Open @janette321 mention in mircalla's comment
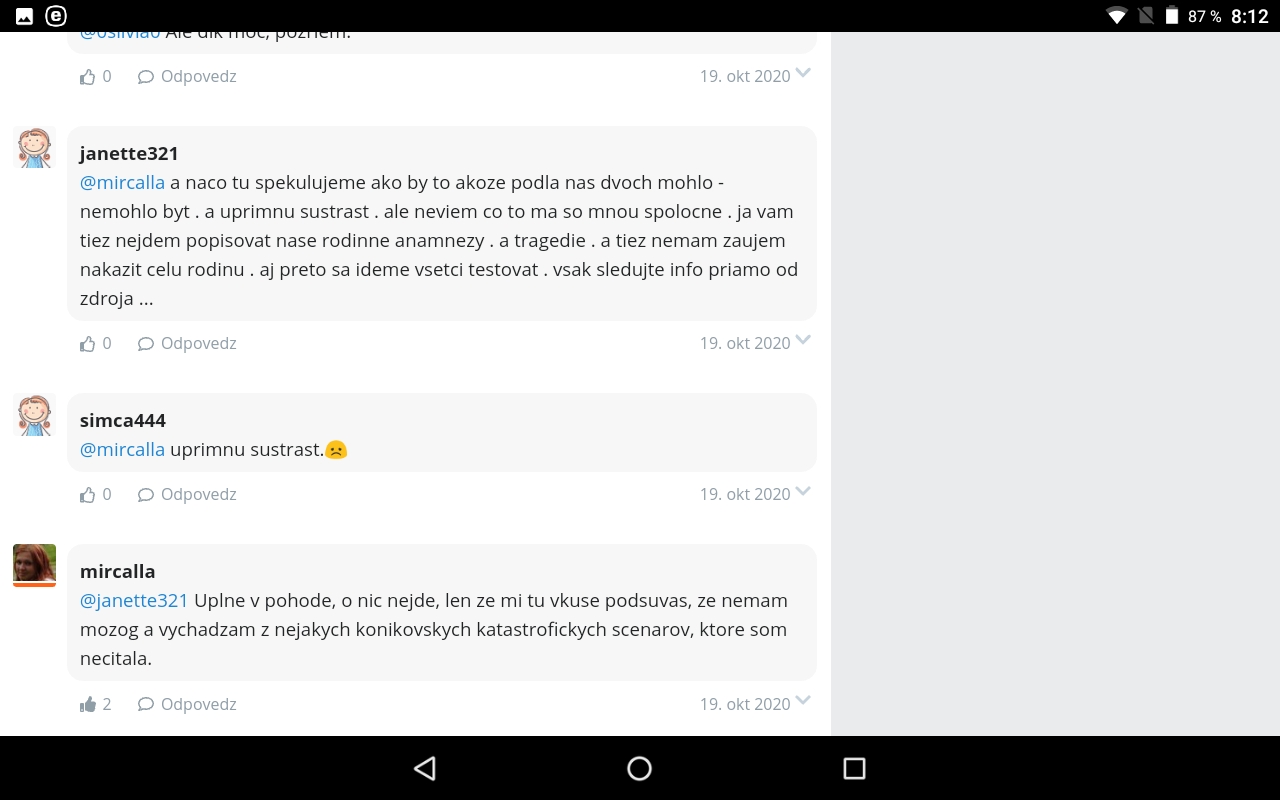Image resolution: width=1280 pixels, height=800 pixels. point(134,601)
